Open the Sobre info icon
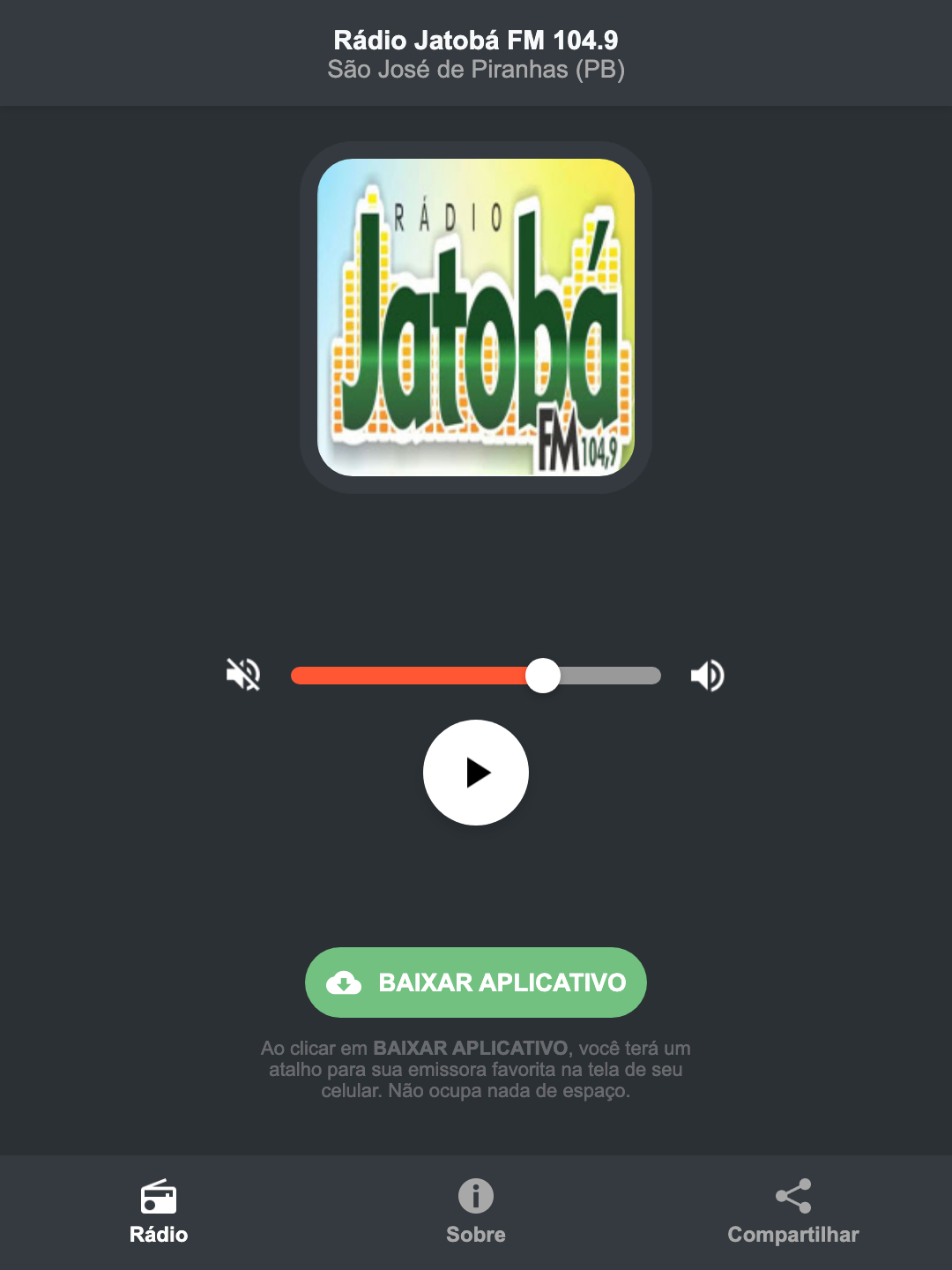The width and height of the screenshot is (952, 1270). click(475, 1198)
